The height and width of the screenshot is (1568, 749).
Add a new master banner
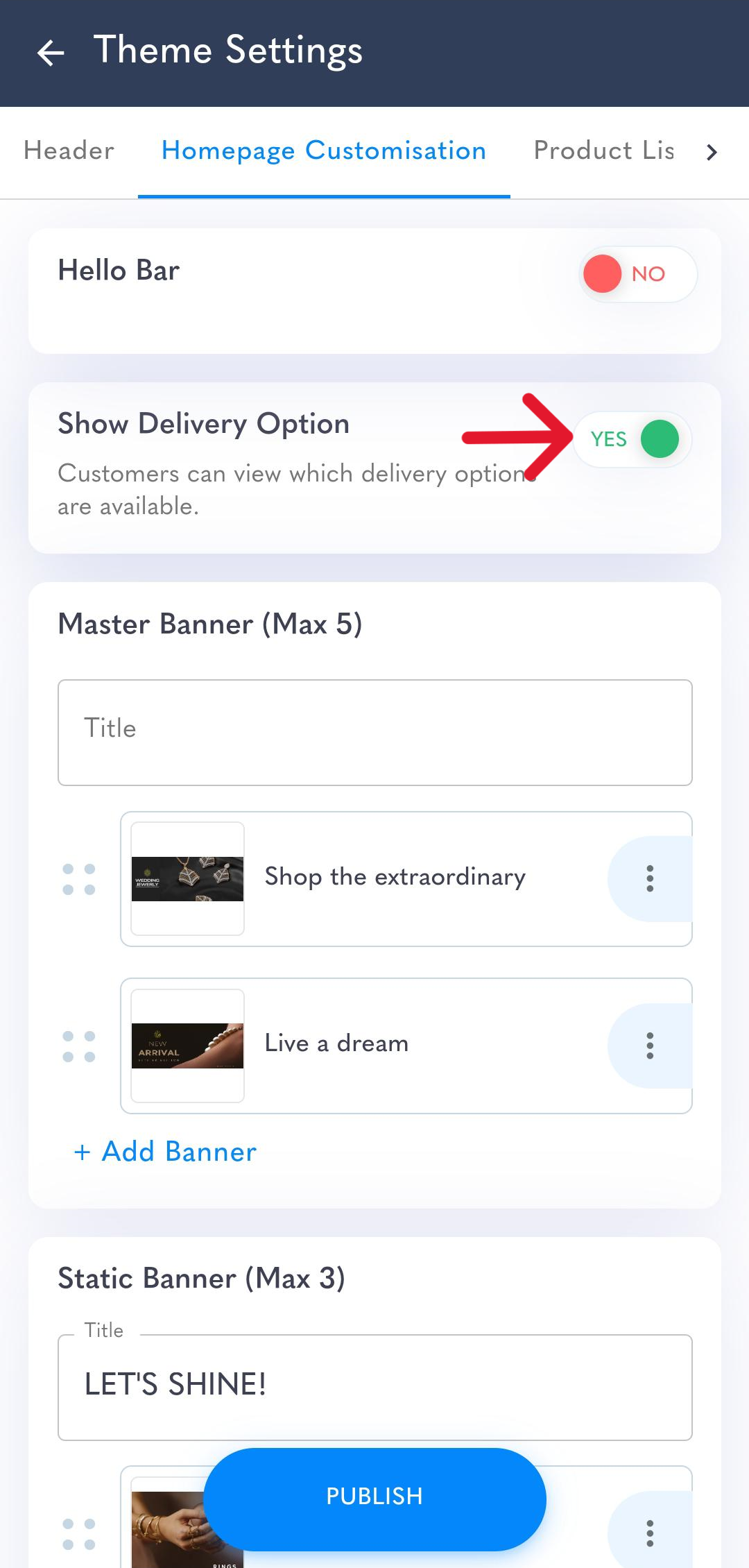165,1152
